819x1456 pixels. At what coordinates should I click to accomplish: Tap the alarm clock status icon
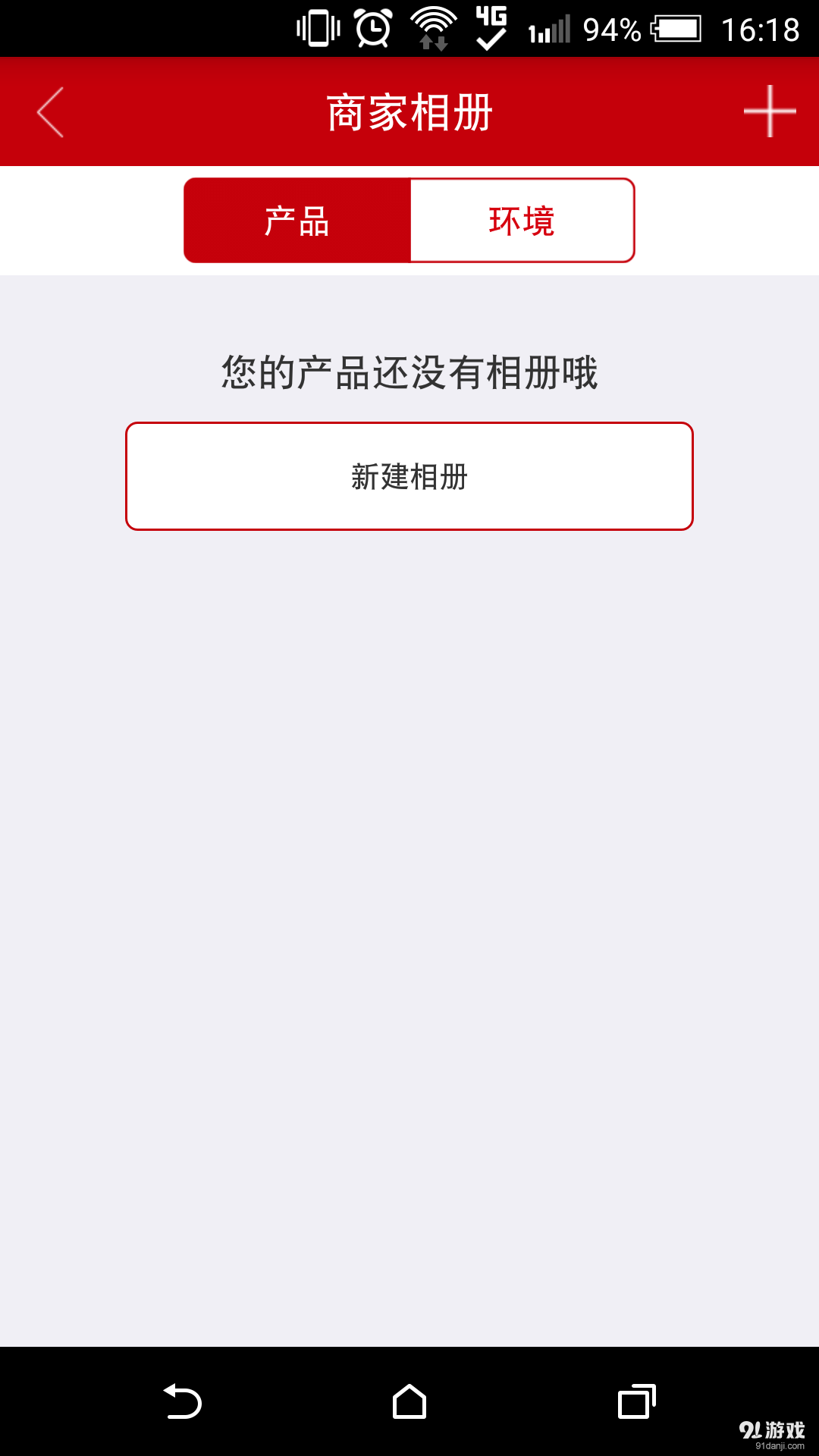click(372, 29)
